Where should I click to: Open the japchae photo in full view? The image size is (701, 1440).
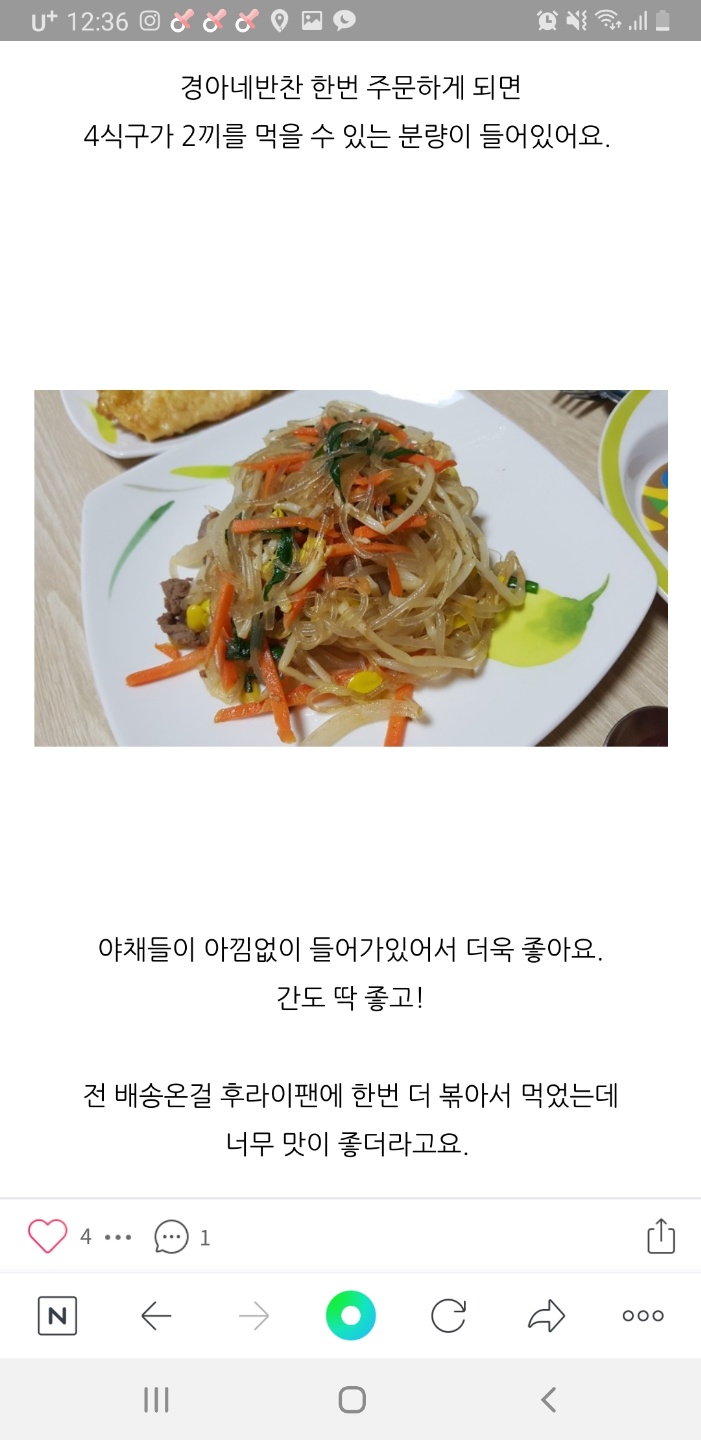click(350, 568)
